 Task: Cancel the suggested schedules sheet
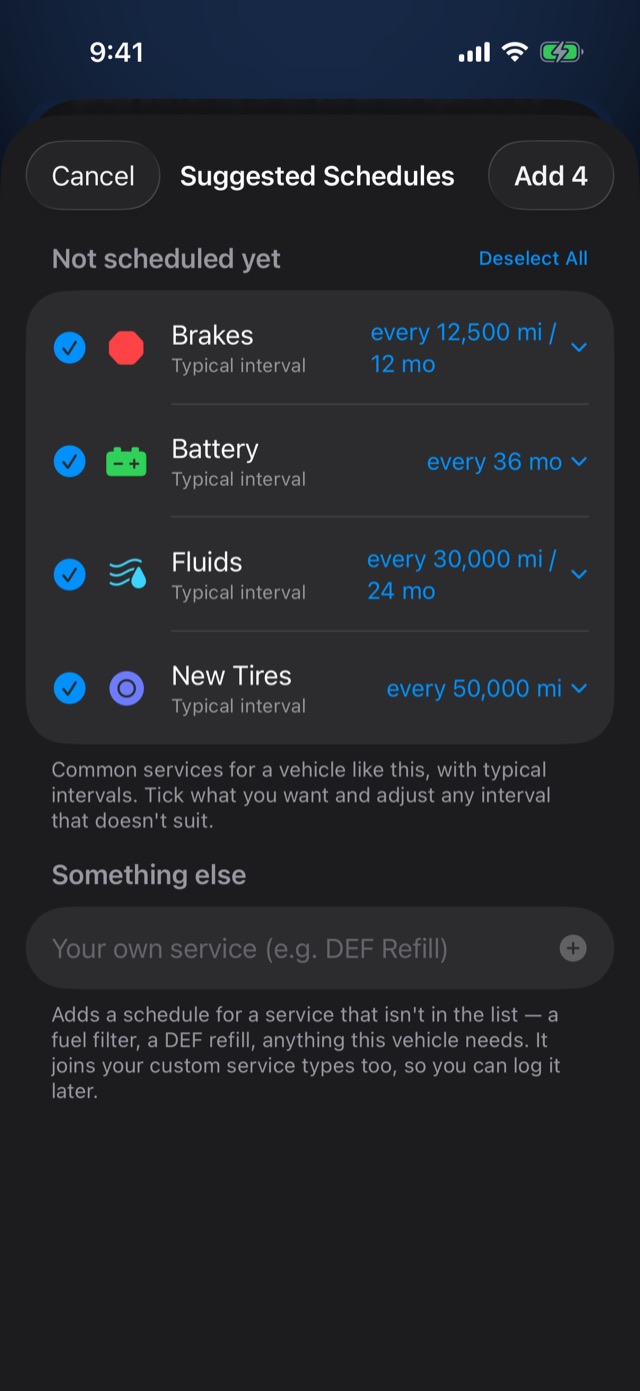tap(93, 176)
